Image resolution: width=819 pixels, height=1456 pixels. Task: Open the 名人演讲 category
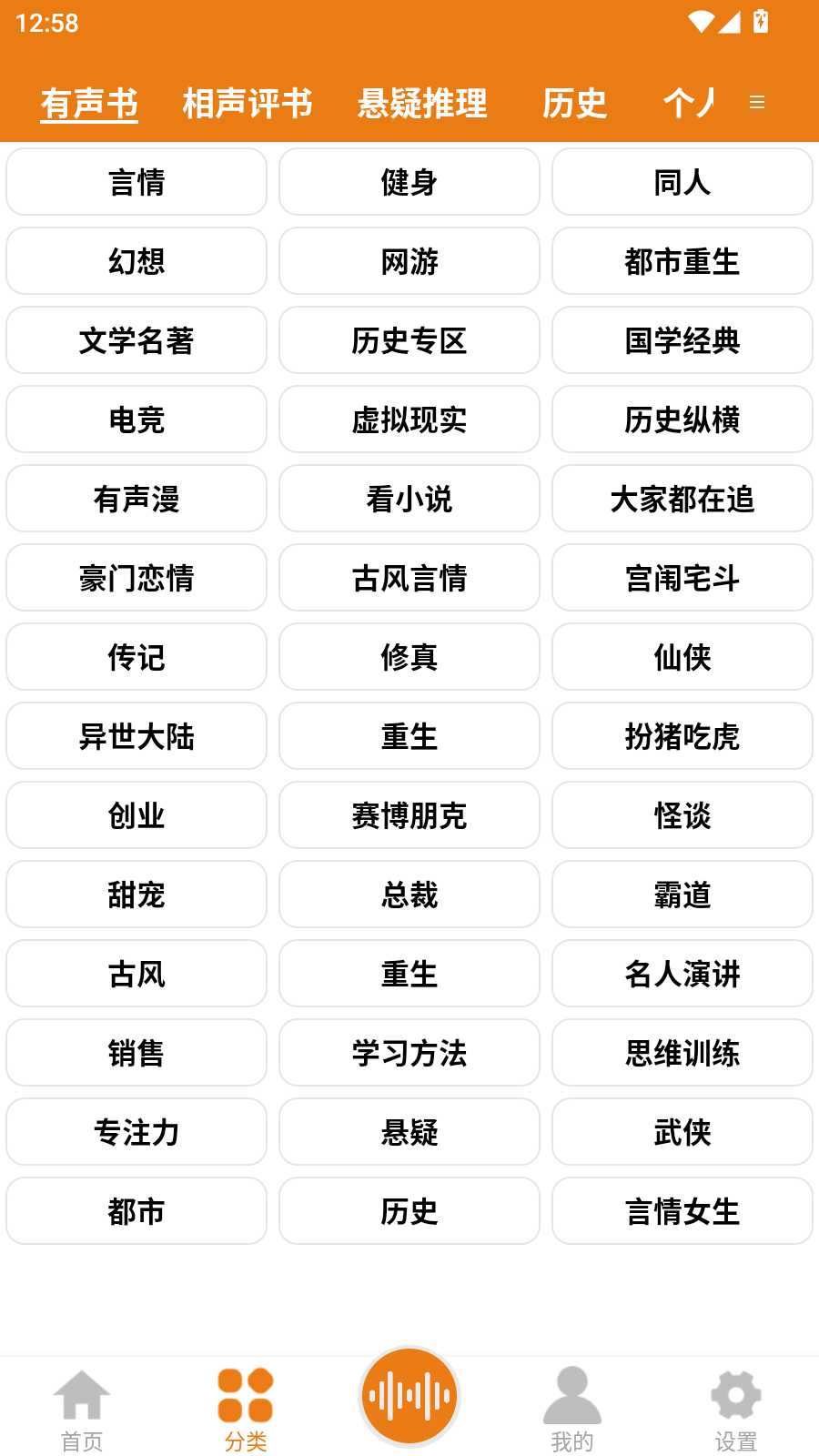(682, 974)
